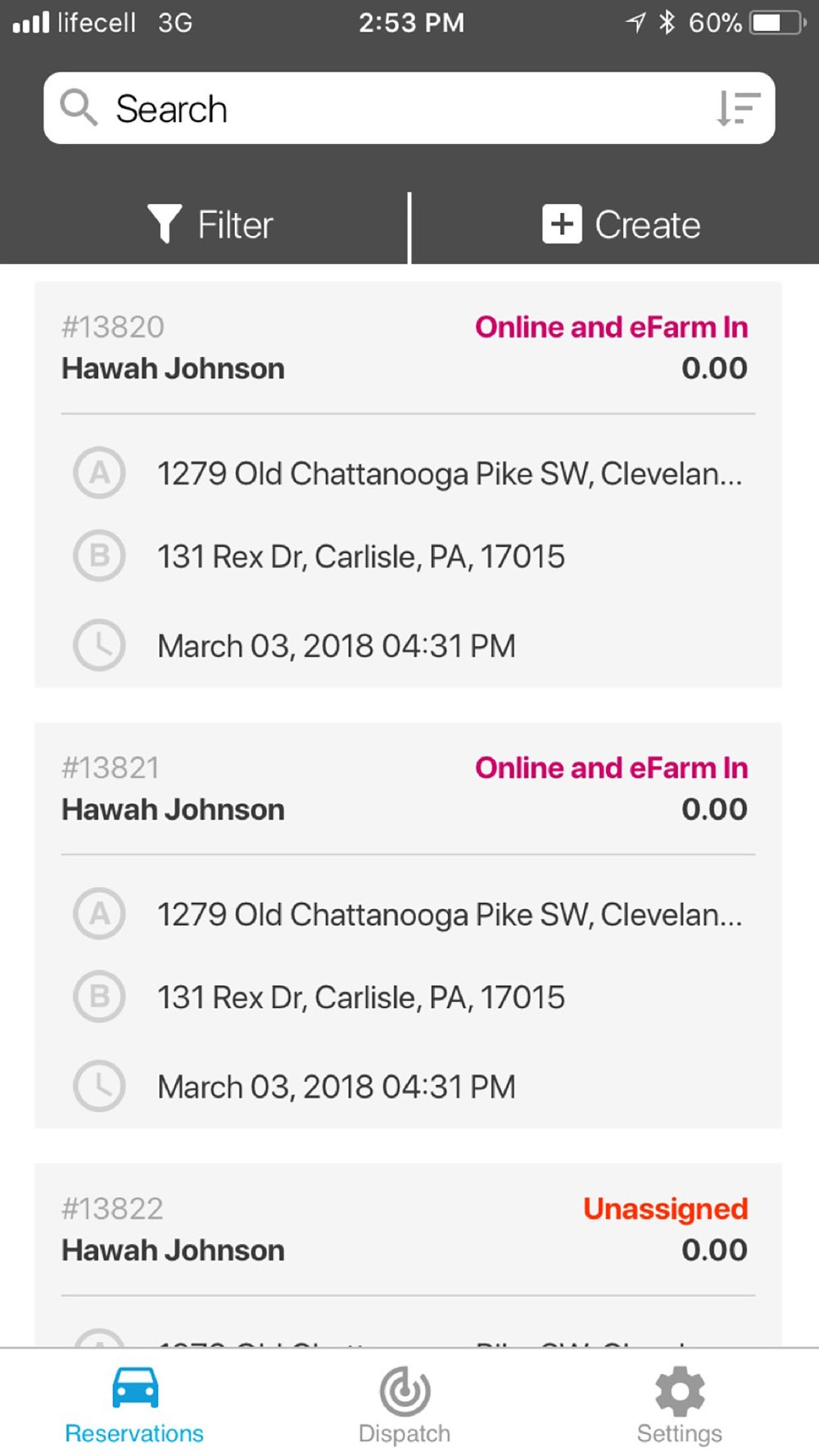The width and height of the screenshot is (819, 1456).
Task: Go to the Settings tab
Action: [x=680, y=1405]
